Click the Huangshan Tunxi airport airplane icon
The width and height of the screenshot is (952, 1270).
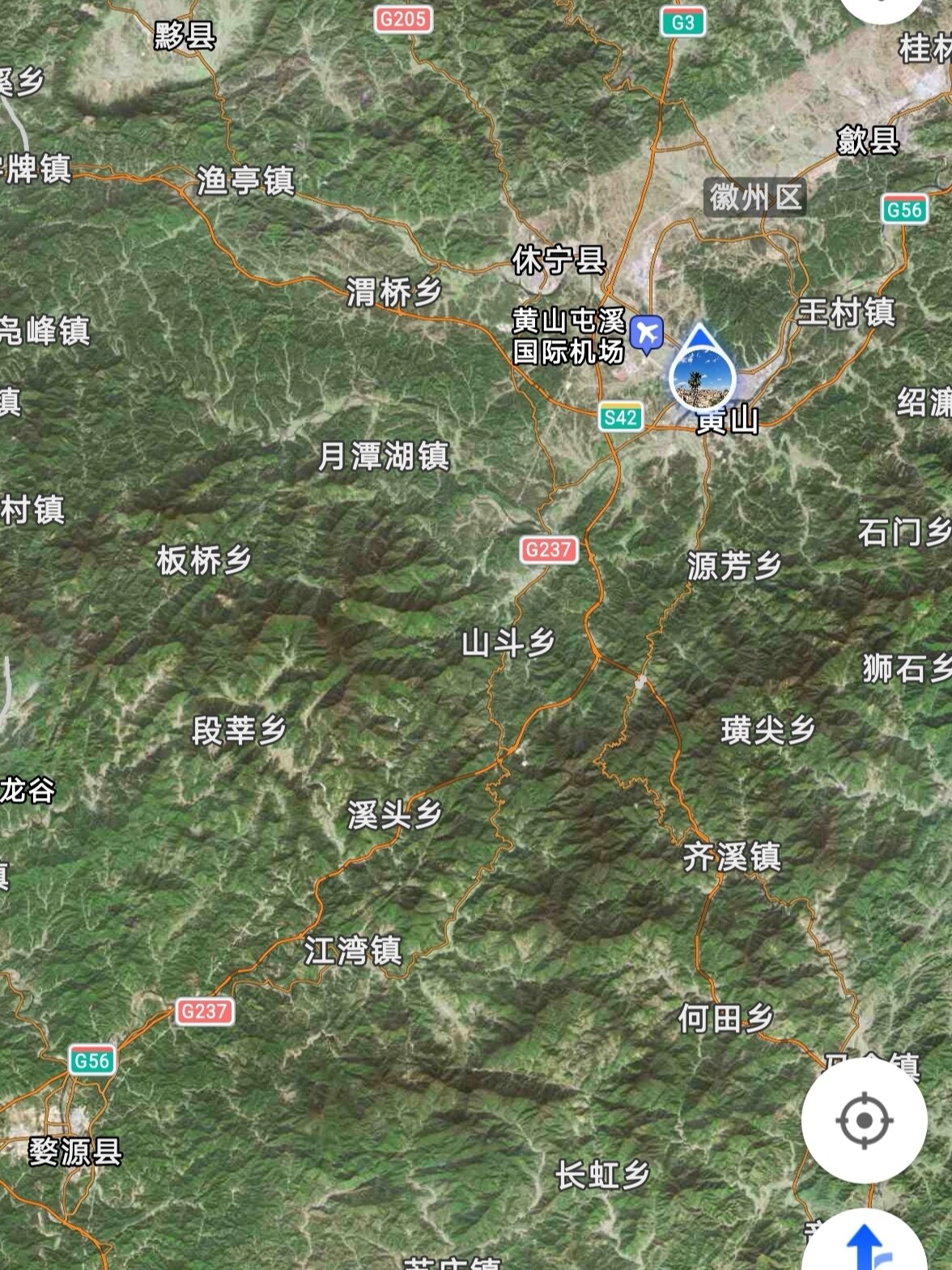645,333
